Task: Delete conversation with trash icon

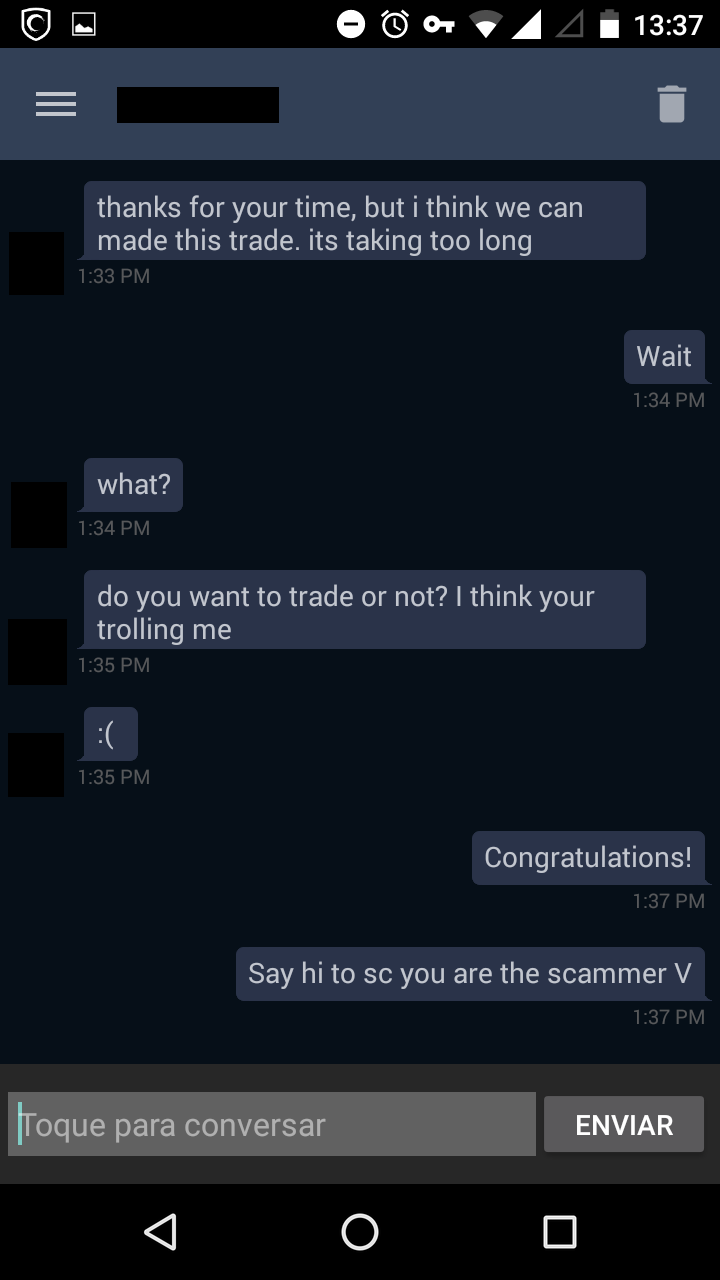Action: click(672, 104)
